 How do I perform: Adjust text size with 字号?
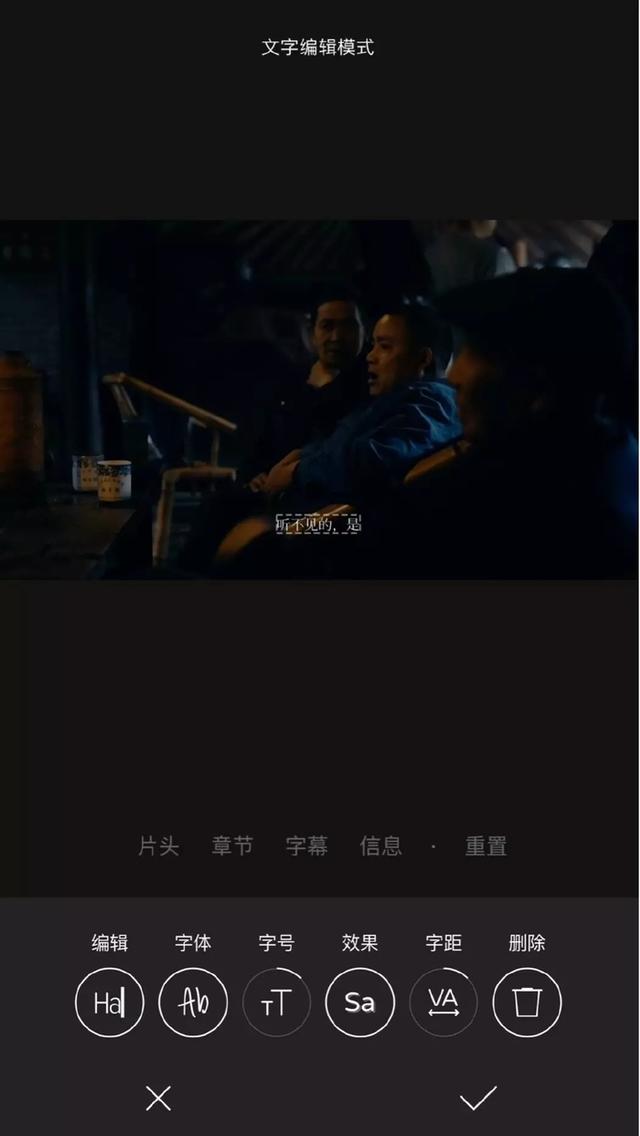(276, 1002)
